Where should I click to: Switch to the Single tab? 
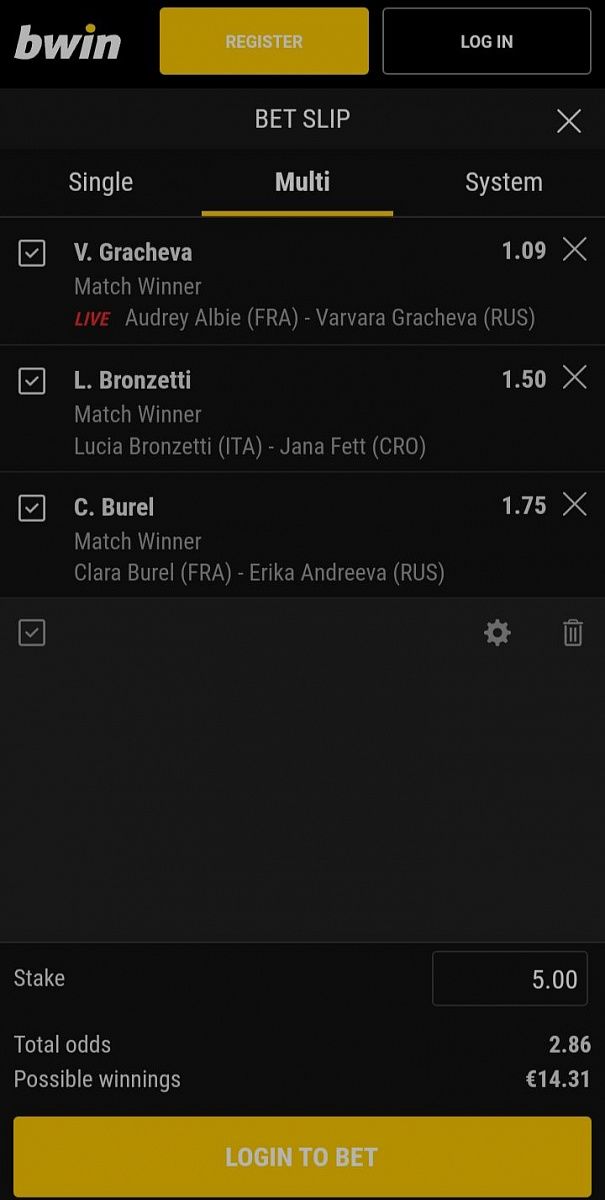pos(100,182)
